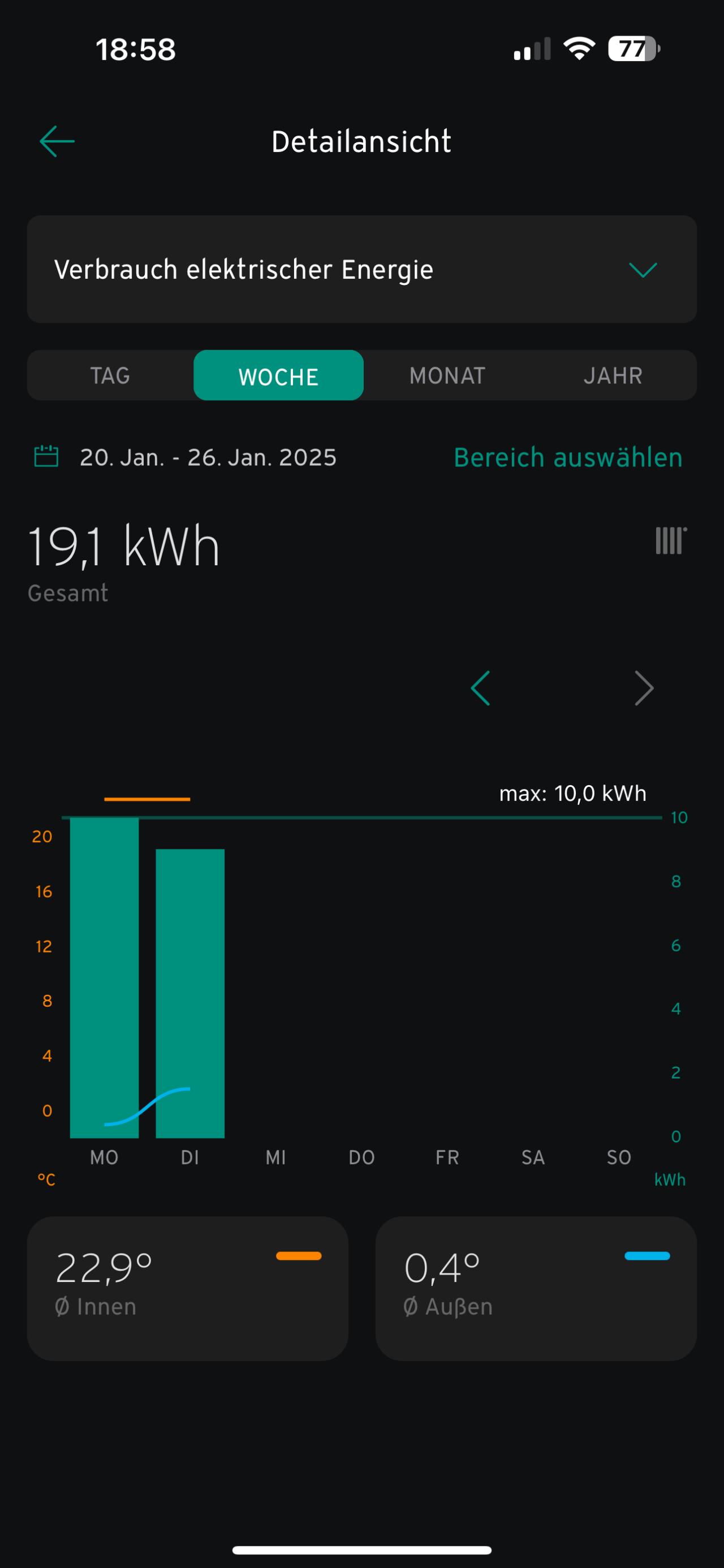
Task: Go back from the Detailansicht screen
Action: coord(57,141)
